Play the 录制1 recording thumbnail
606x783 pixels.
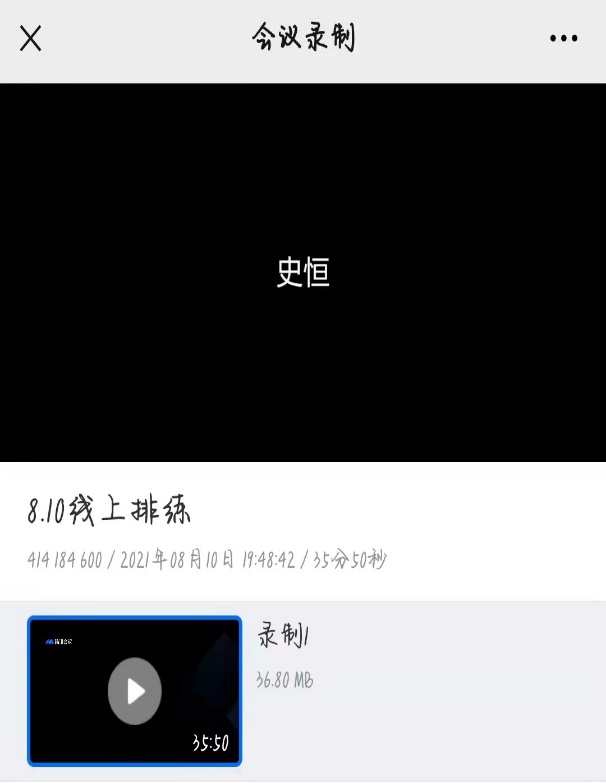(135, 691)
